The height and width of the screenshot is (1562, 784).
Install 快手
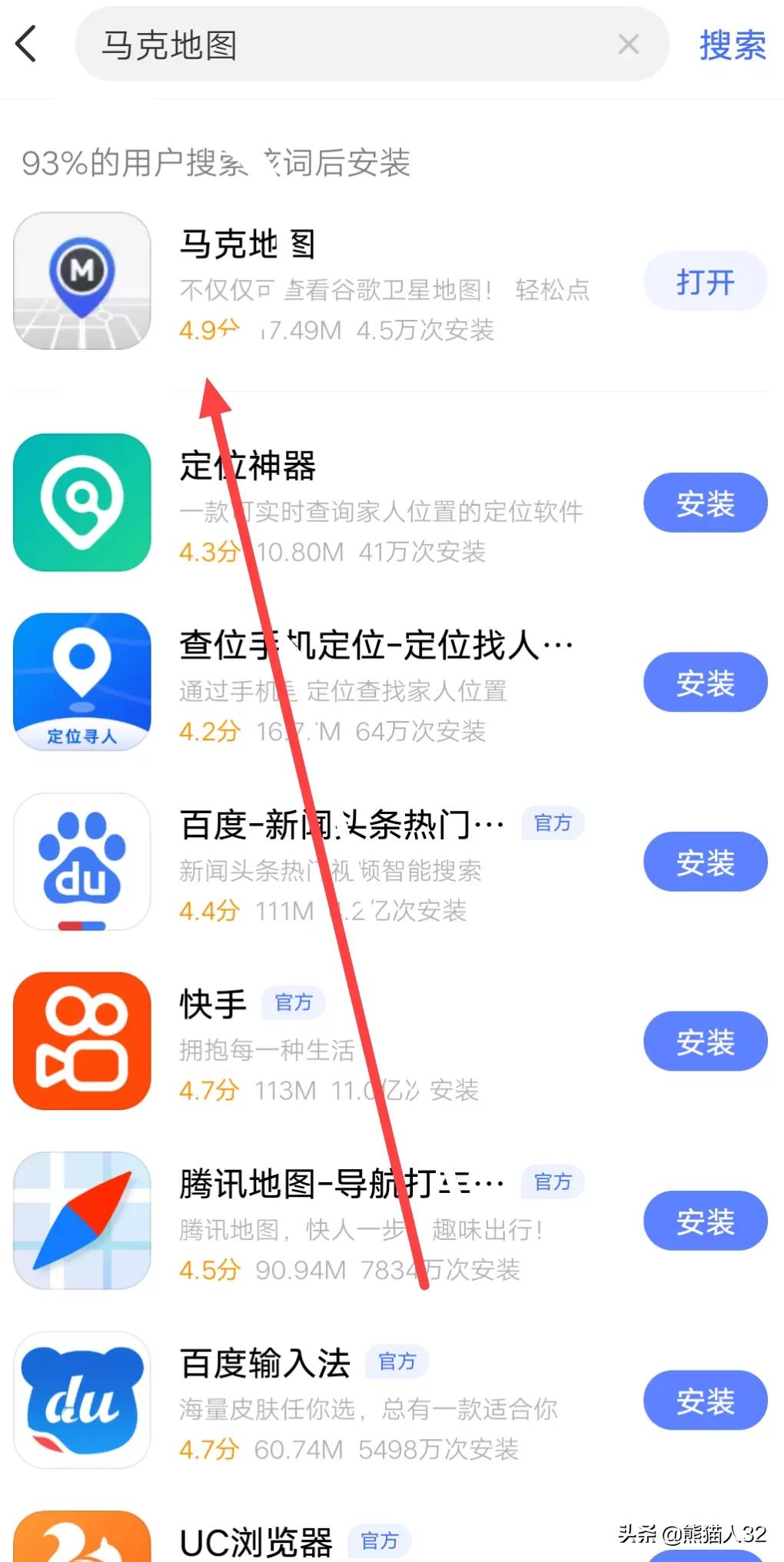click(705, 1042)
